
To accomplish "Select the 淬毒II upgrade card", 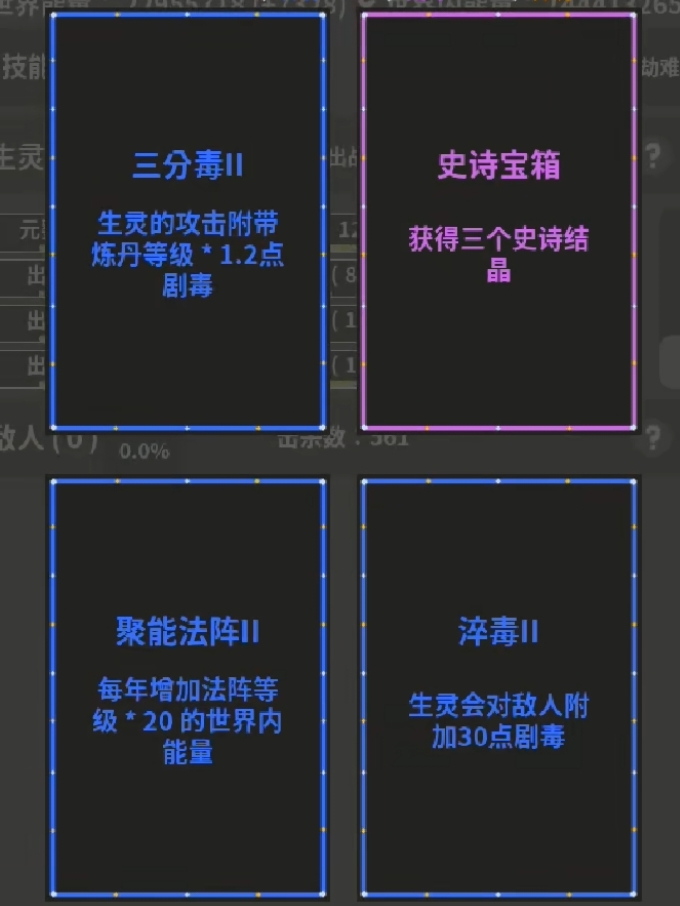I will coord(498,688).
